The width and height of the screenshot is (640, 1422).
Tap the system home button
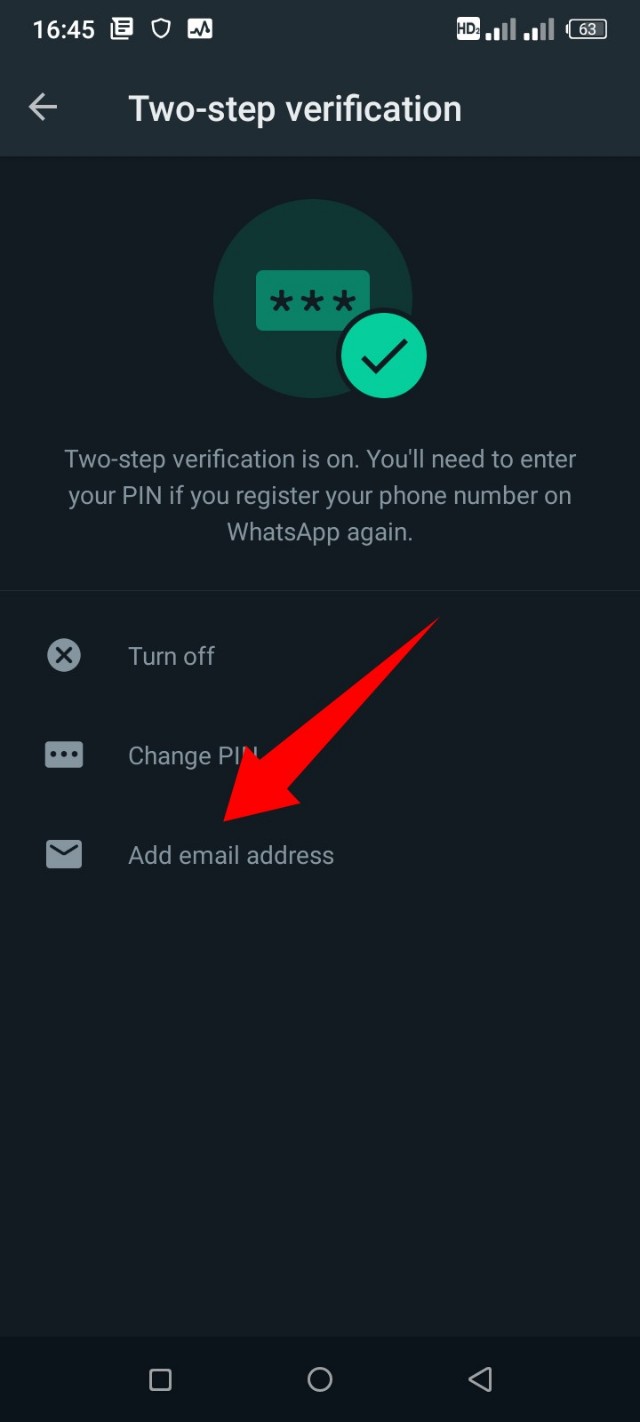[x=320, y=1380]
